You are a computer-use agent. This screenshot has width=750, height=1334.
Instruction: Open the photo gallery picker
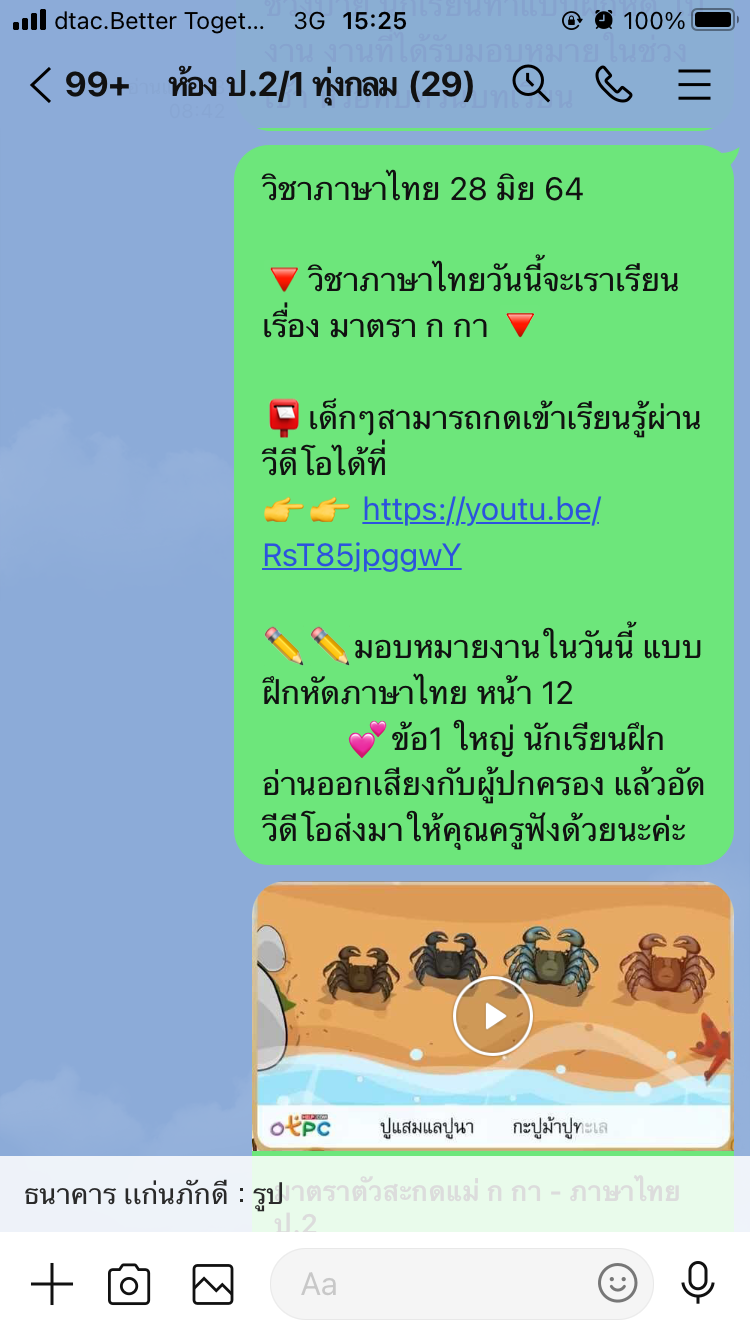click(x=212, y=1284)
